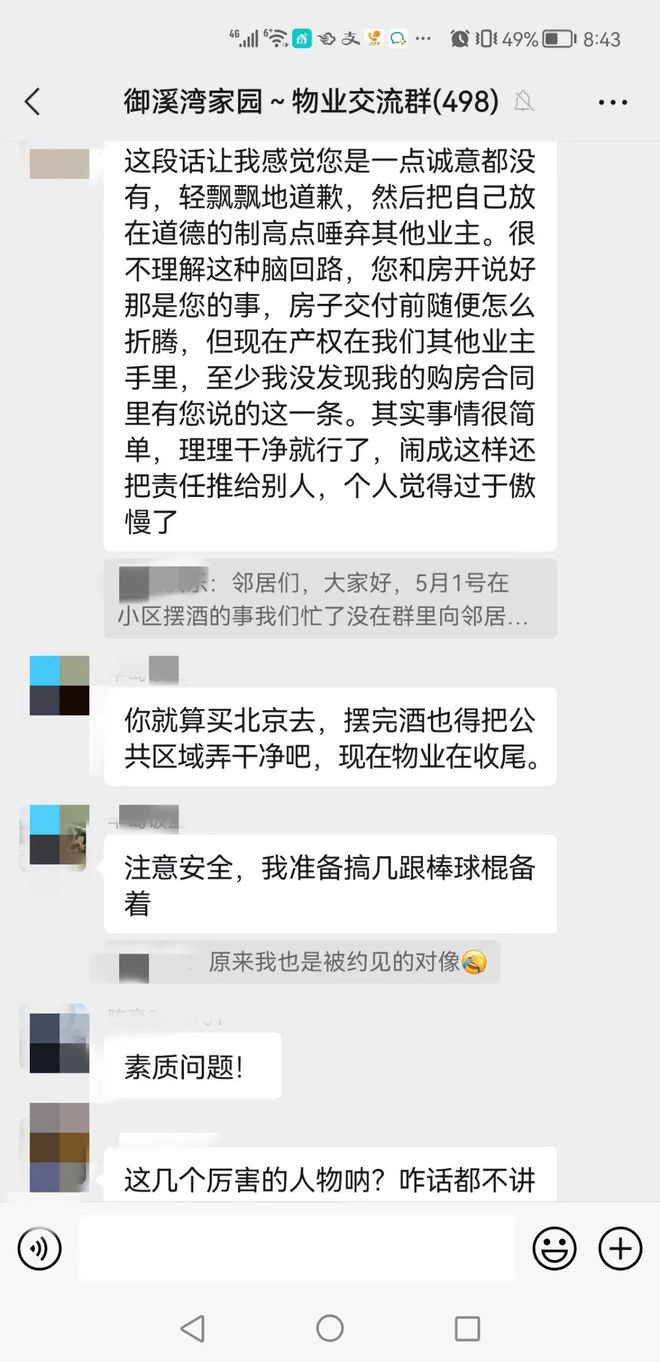Open the group chat overflow menu
The image size is (660, 1362).
coord(612,101)
